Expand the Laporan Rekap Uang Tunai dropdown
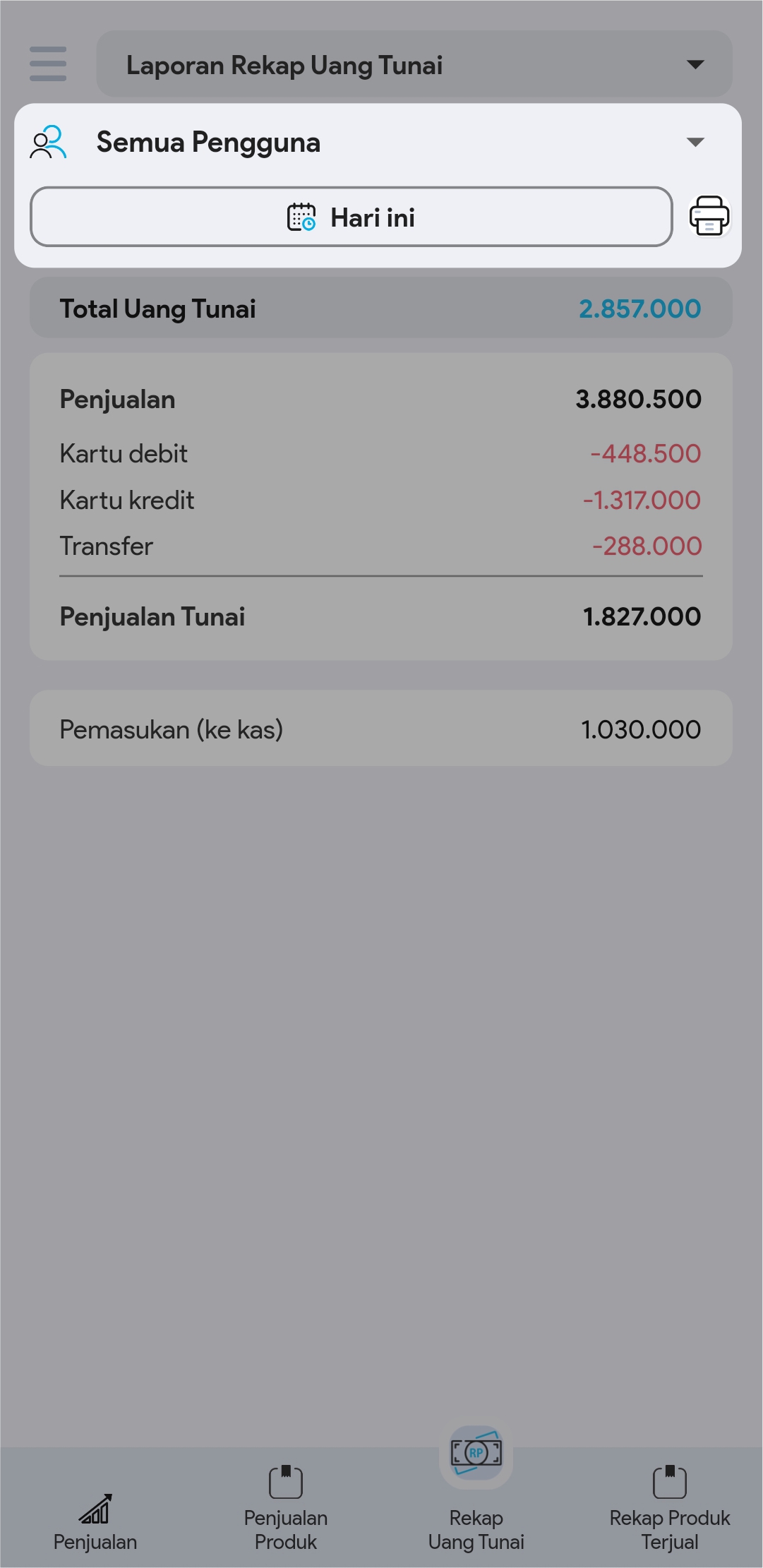763x1568 pixels. point(414,64)
